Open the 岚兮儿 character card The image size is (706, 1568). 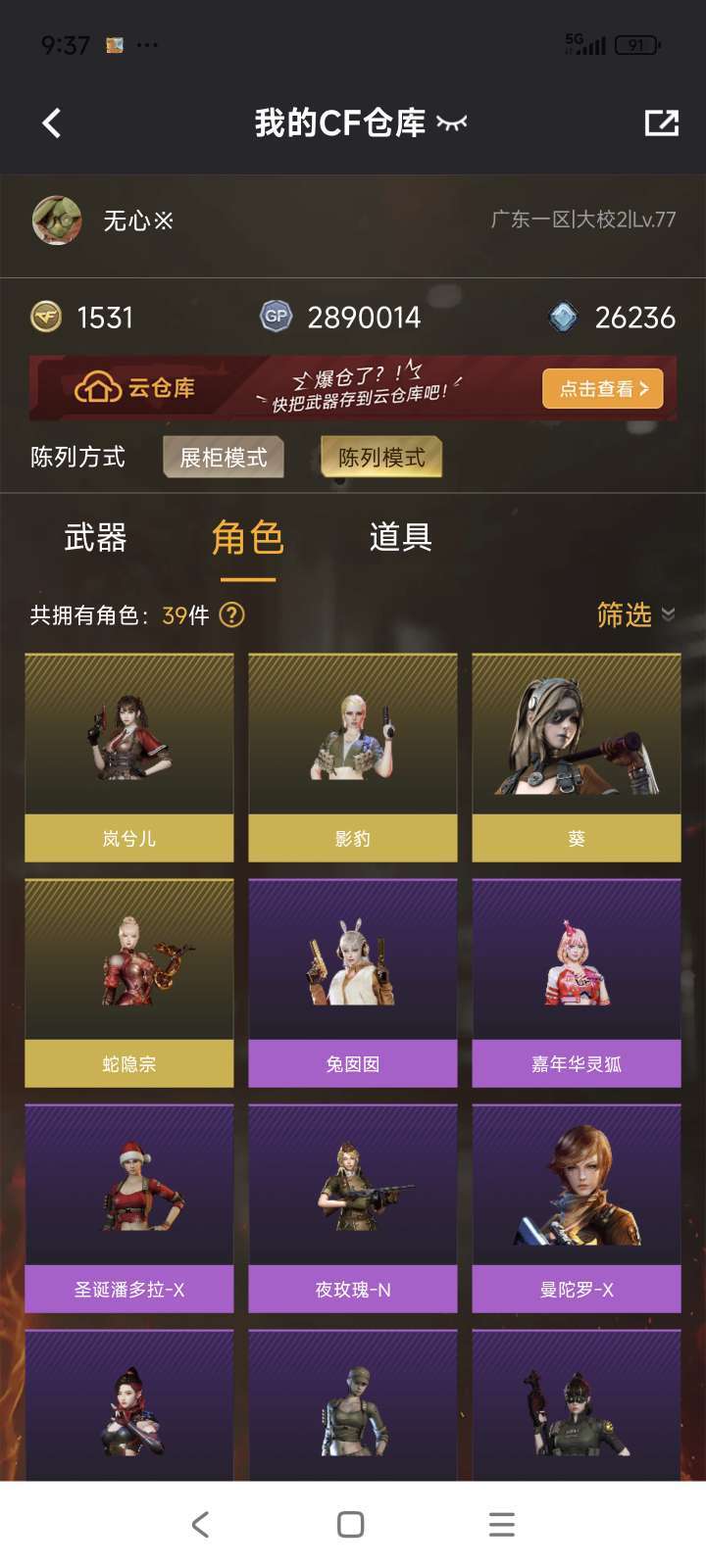pyautogui.click(x=129, y=758)
